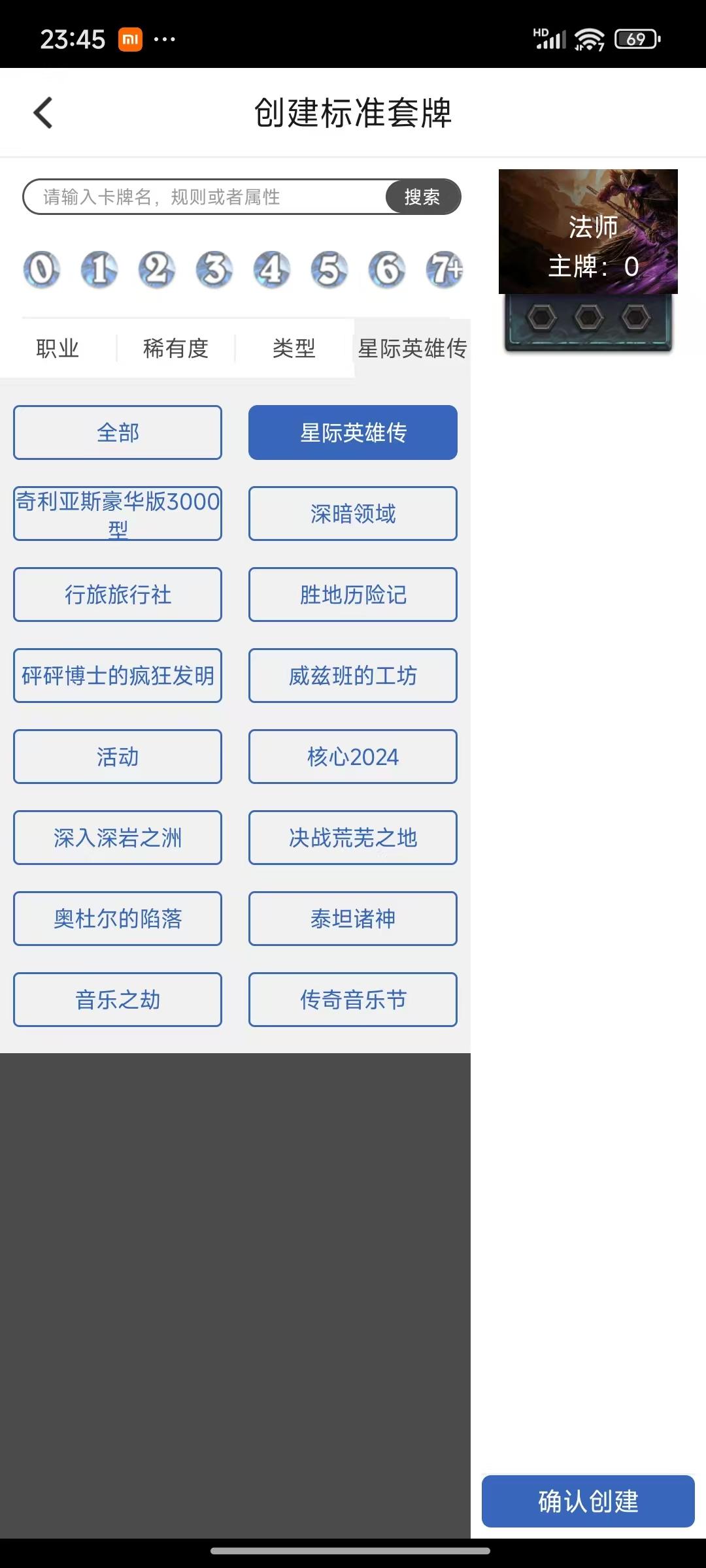Open the 稀有度 filter tab
Image resolution: width=706 pixels, height=1568 pixels.
coord(175,348)
